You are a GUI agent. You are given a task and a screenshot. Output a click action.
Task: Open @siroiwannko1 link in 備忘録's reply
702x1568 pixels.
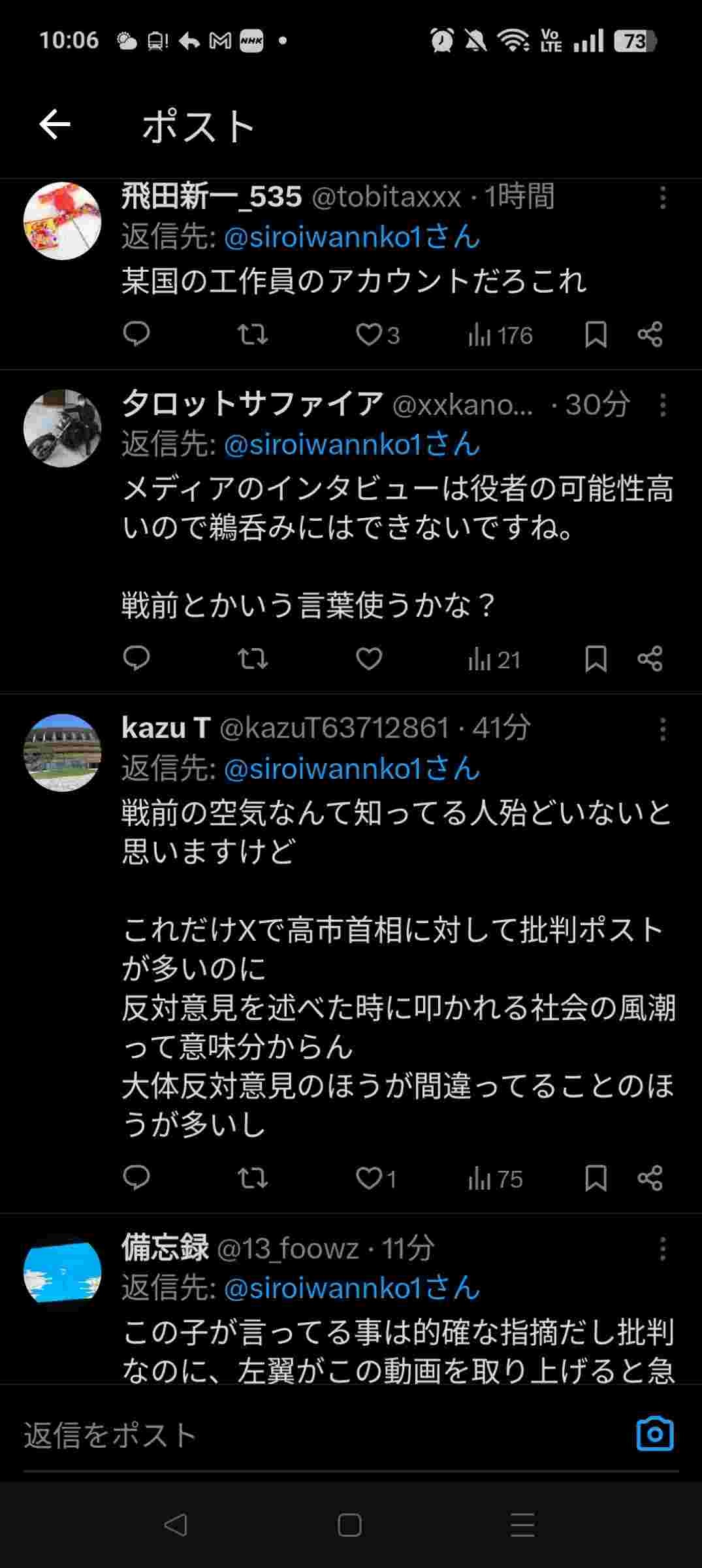tap(353, 1288)
